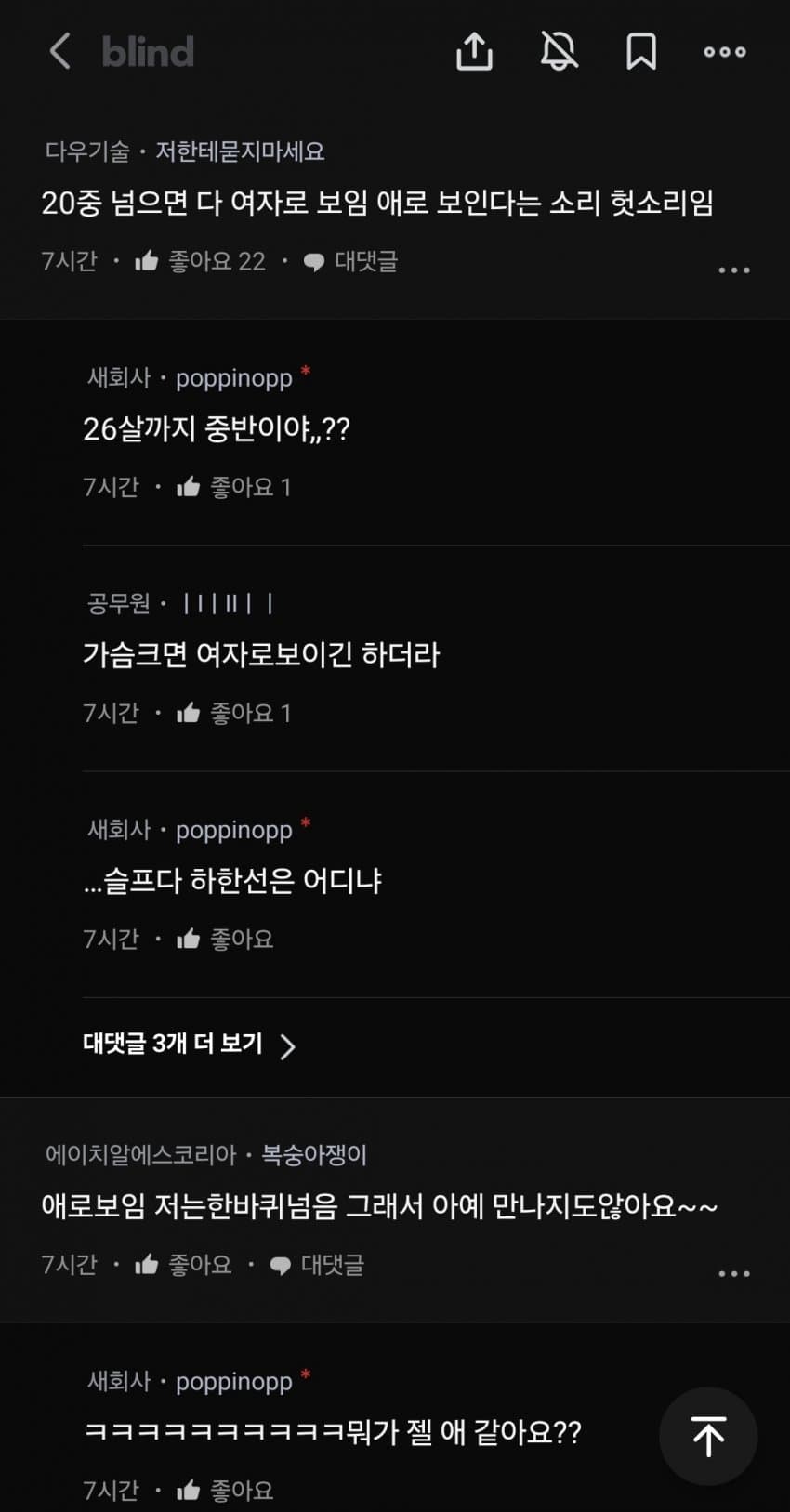Reply to 복숭아쟁이's comment

point(317,1265)
